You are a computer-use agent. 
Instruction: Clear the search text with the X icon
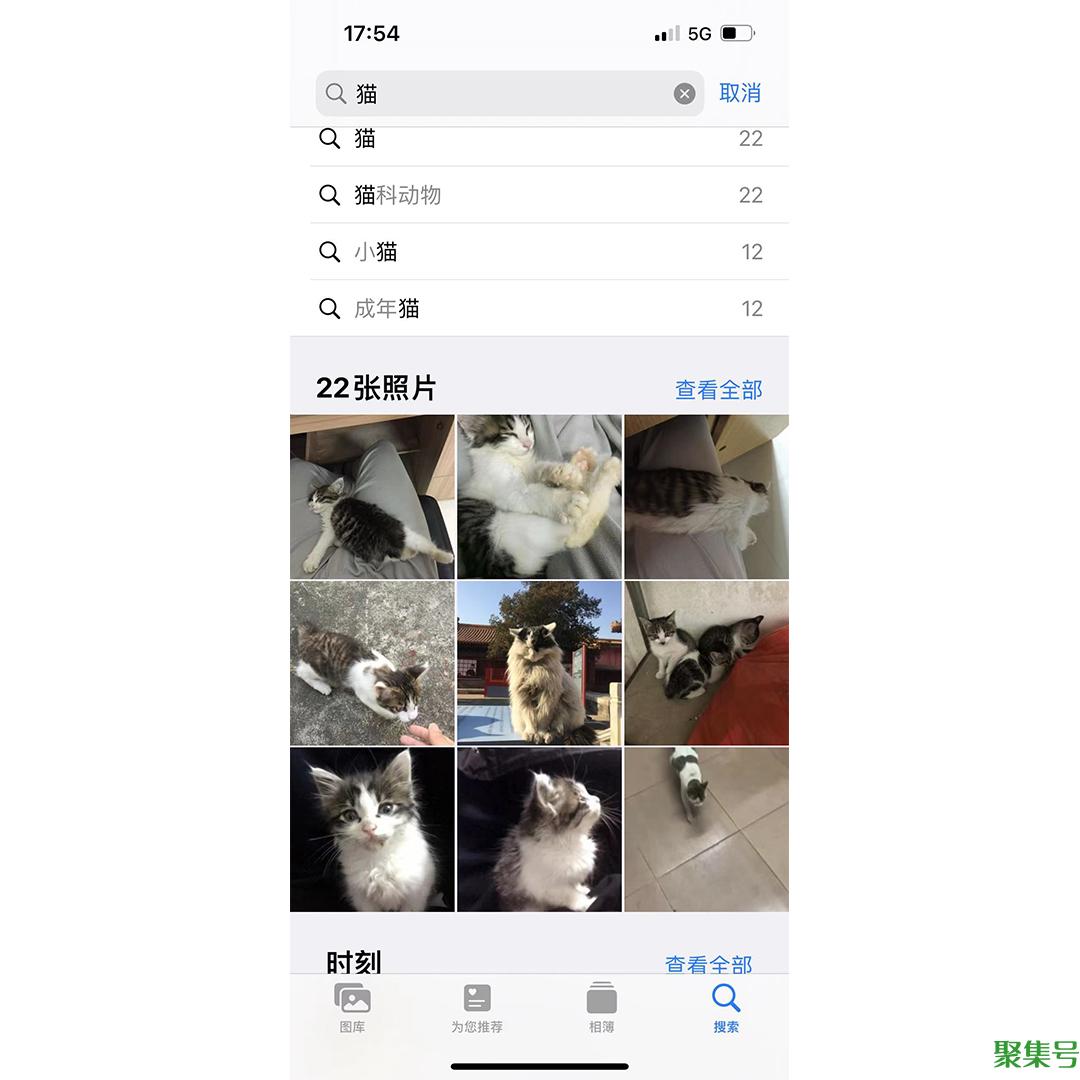[x=684, y=94]
